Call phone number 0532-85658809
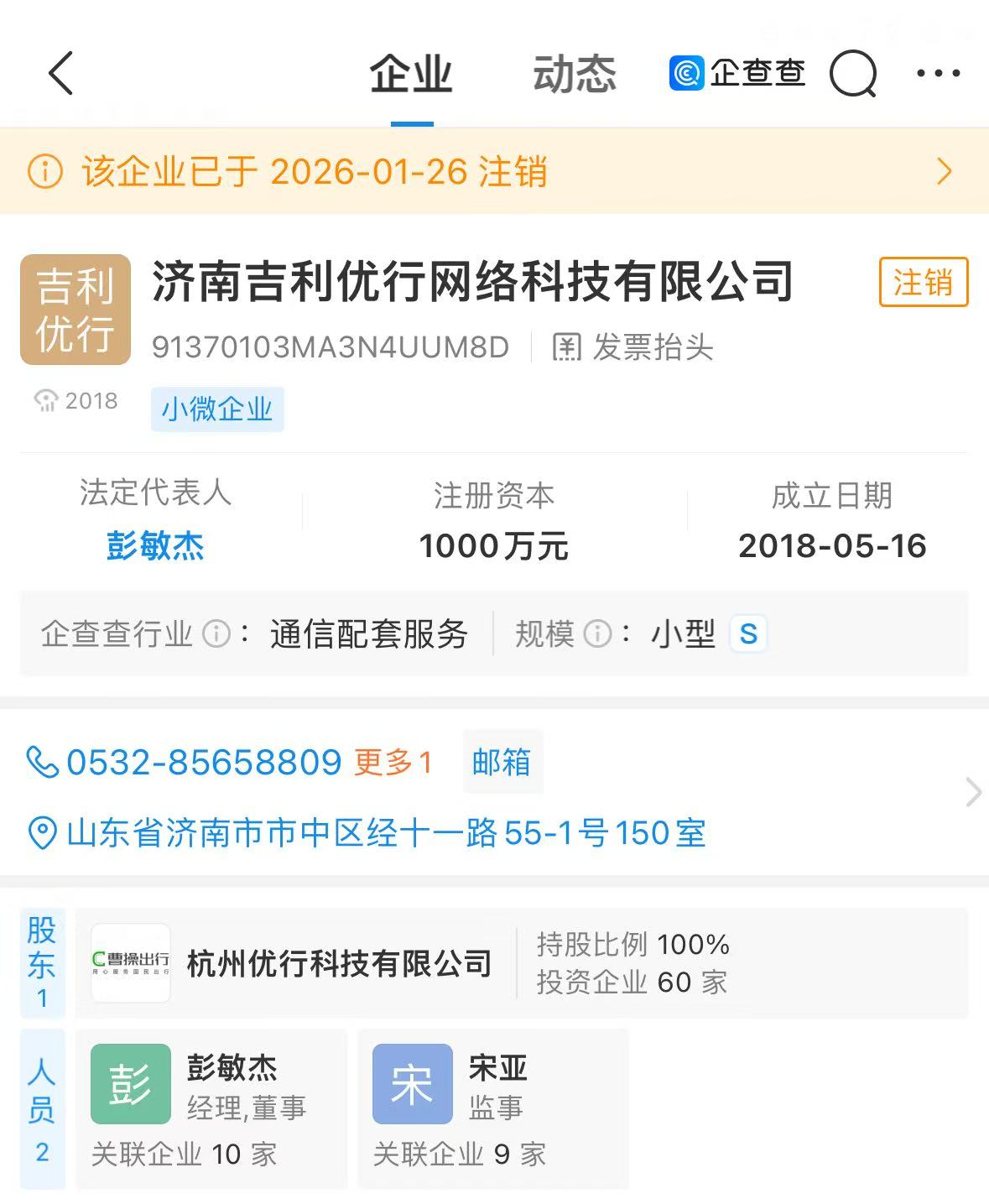 pos(203,762)
